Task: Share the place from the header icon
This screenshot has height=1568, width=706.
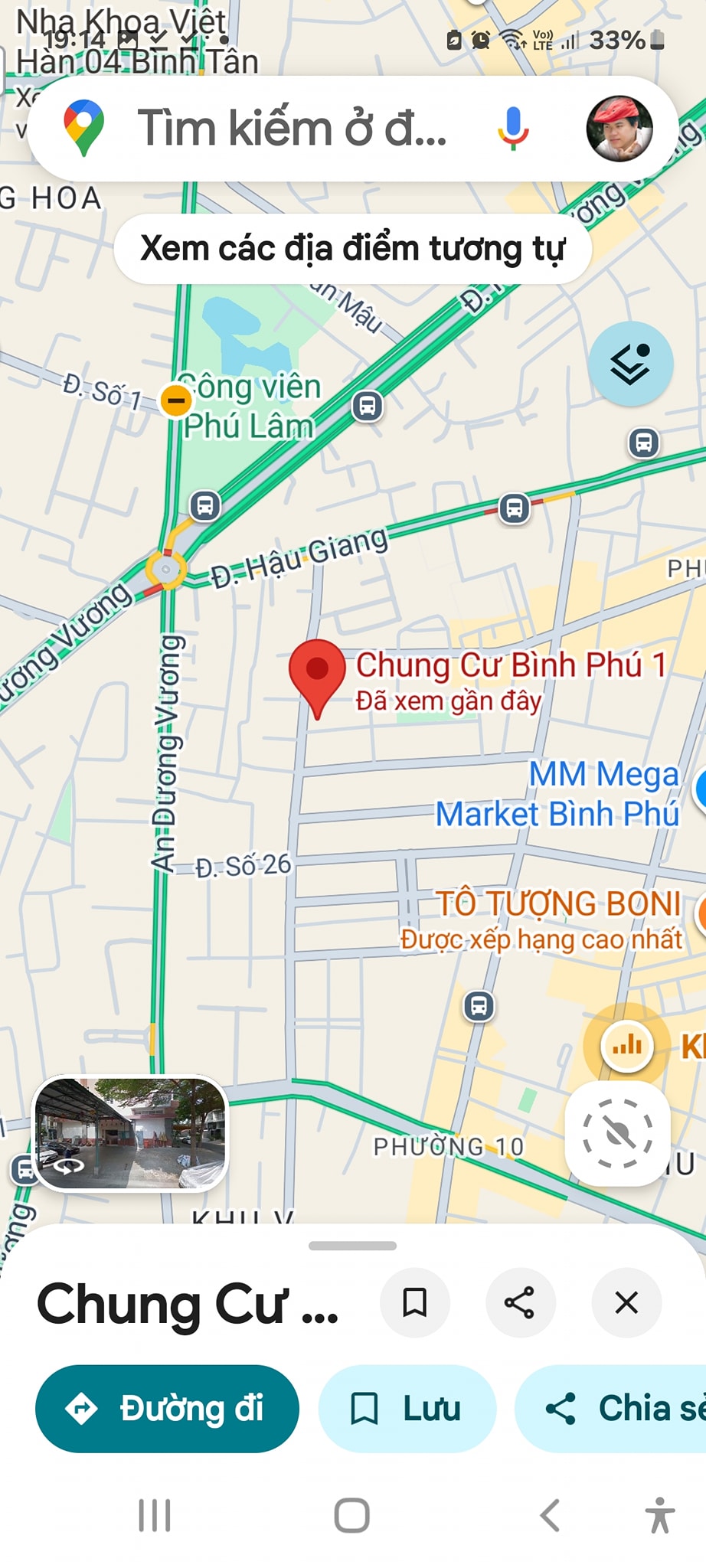Action: coord(520,1302)
